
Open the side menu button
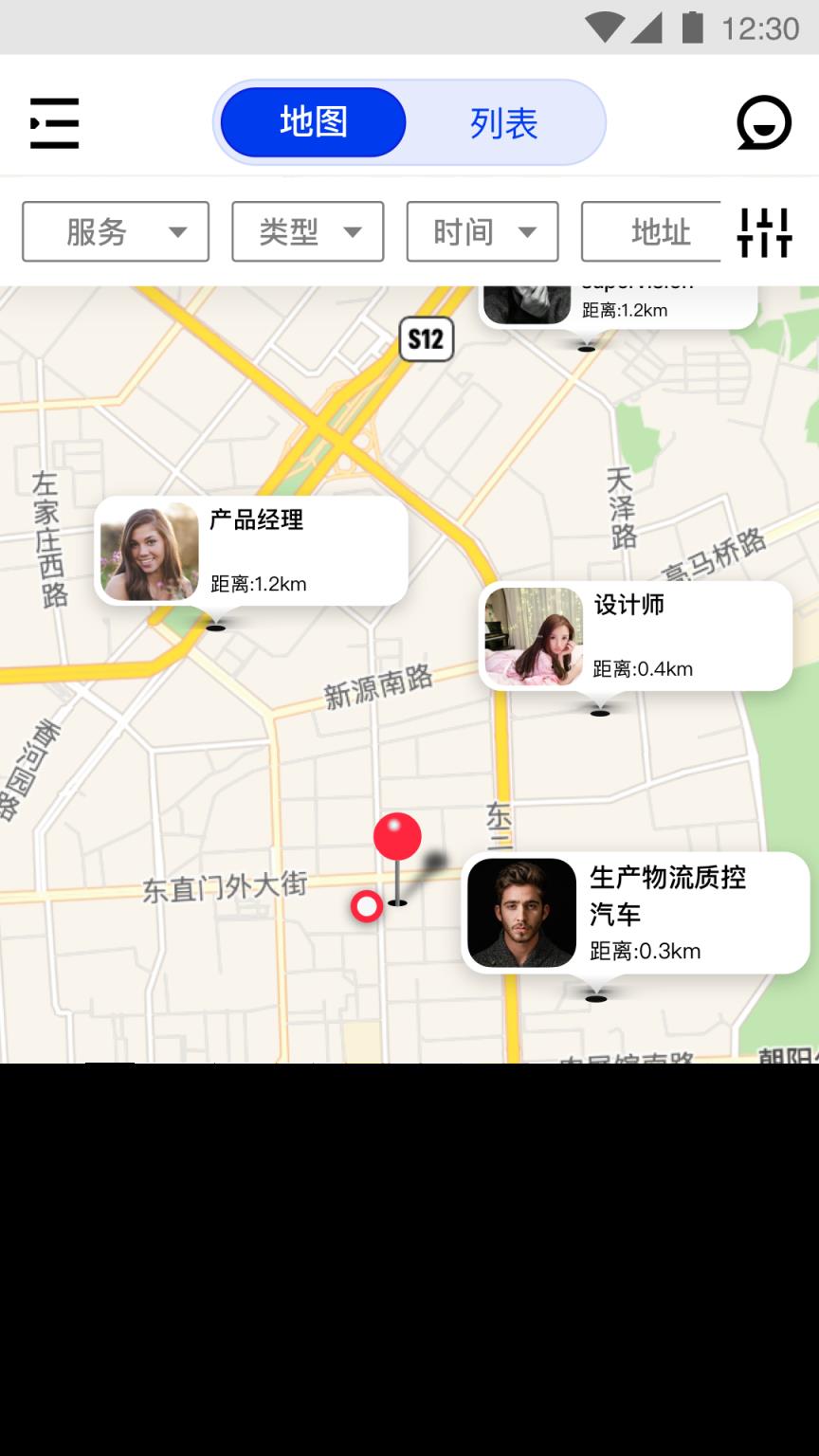(x=54, y=123)
